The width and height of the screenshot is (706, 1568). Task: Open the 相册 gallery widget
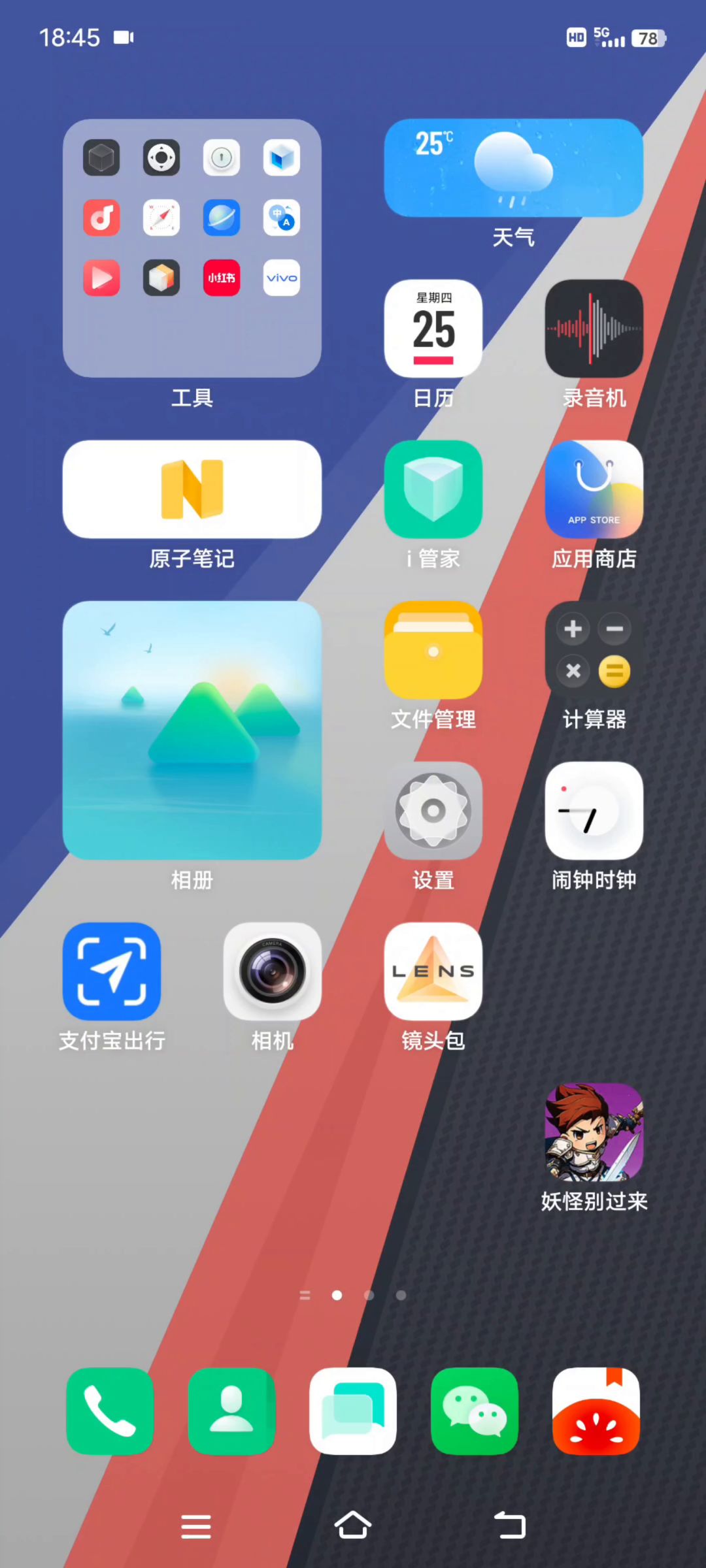(192, 730)
